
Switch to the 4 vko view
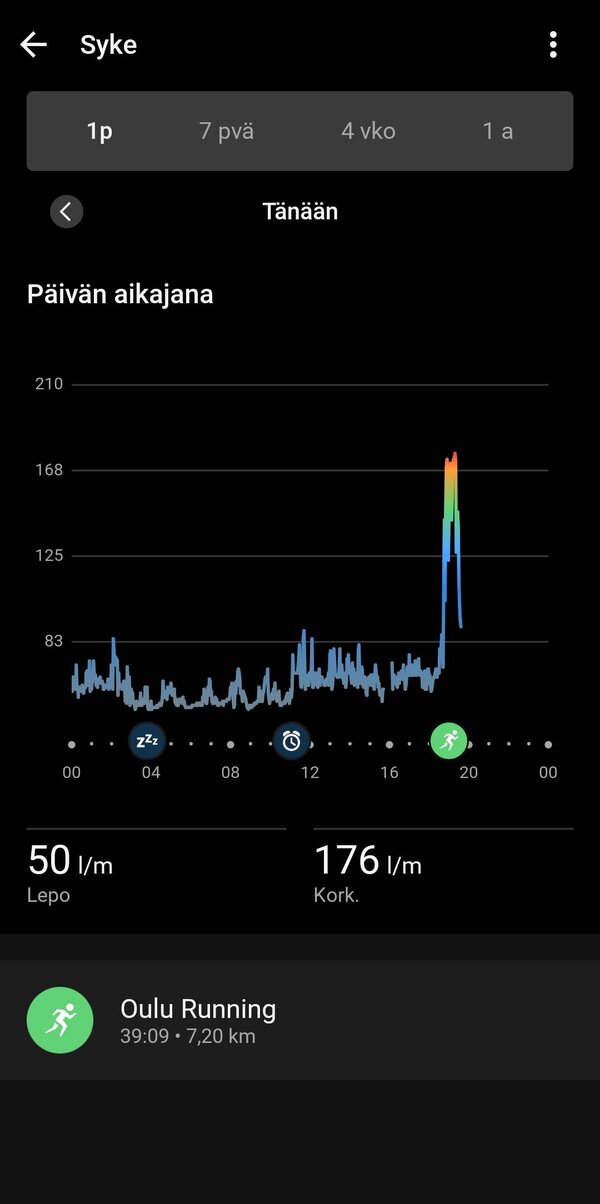368,131
